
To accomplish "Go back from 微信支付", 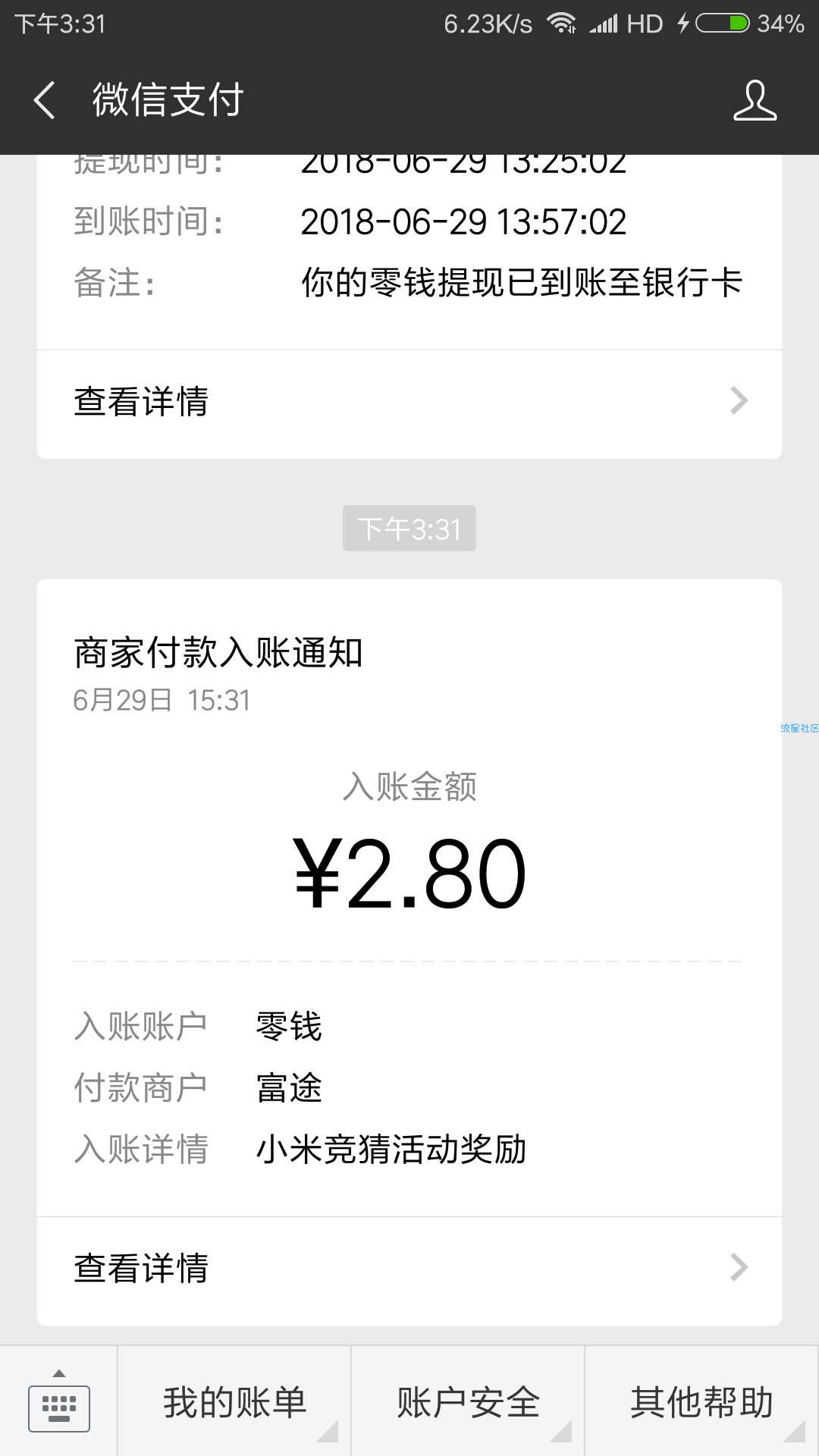I will 45,100.
